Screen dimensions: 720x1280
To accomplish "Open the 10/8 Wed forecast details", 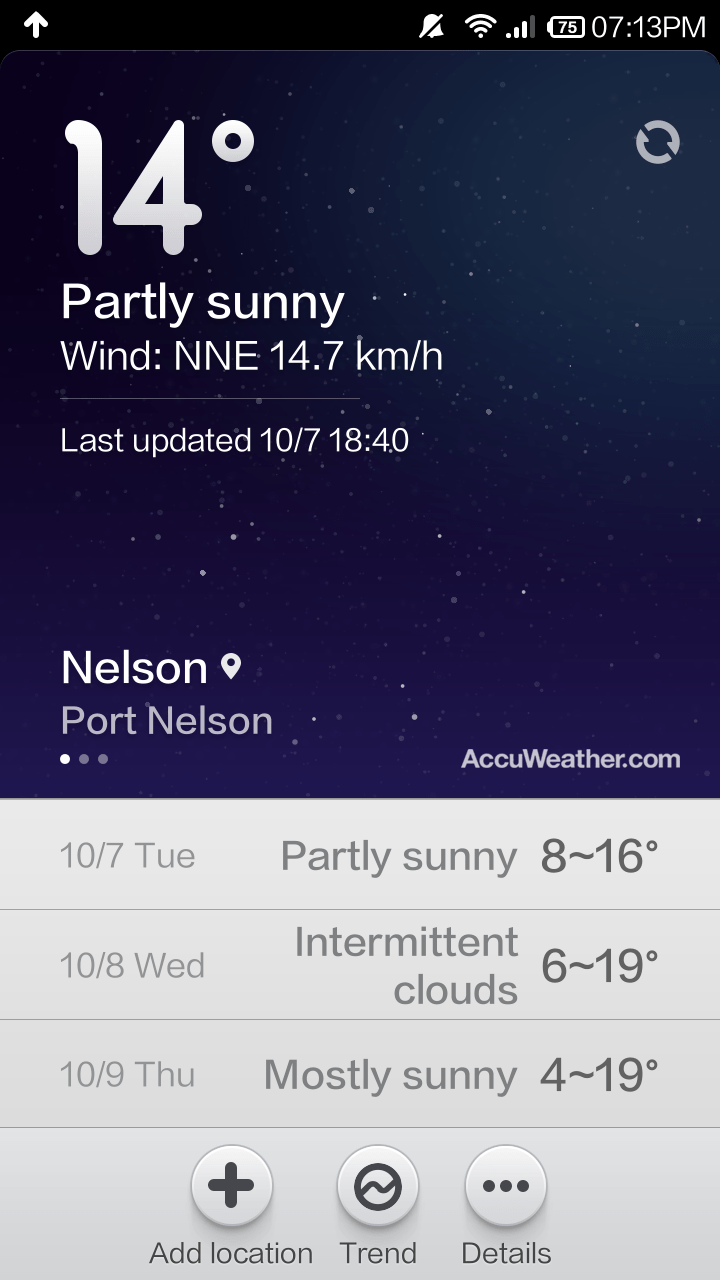I will (360, 965).
